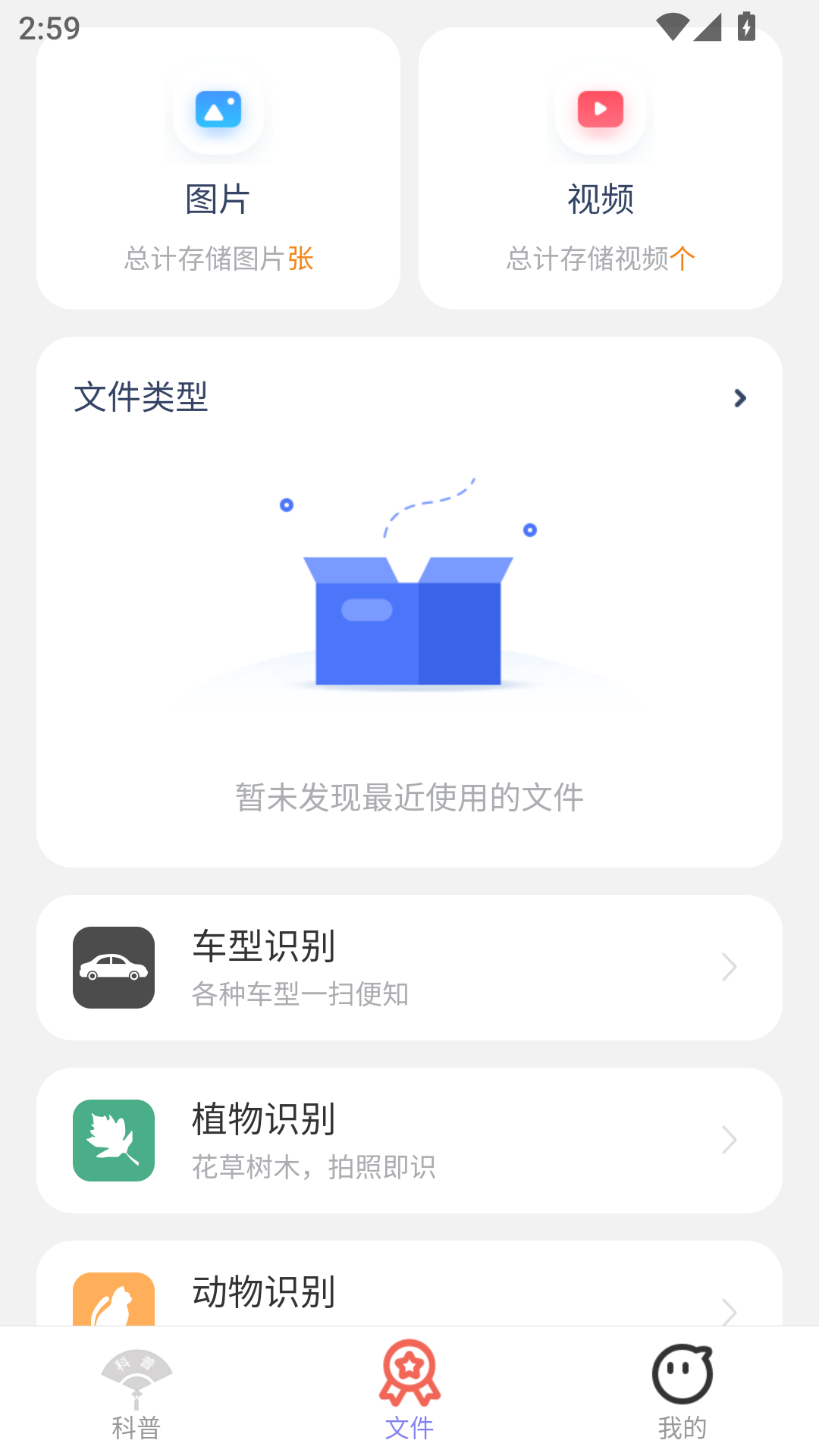819x1456 pixels.
Task: Open the 图片 storage card
Action: click(218, 168)
